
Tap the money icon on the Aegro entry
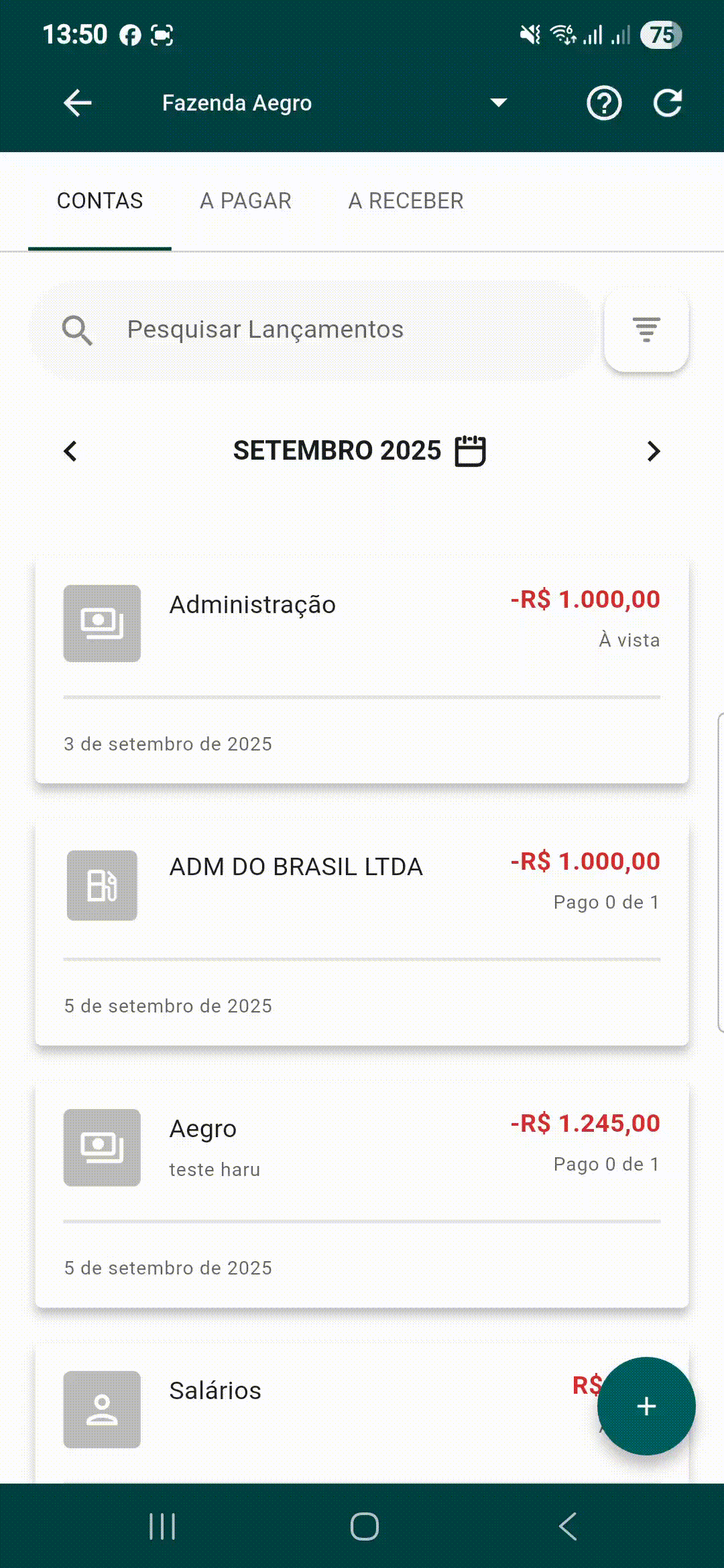pos(102,1147)
